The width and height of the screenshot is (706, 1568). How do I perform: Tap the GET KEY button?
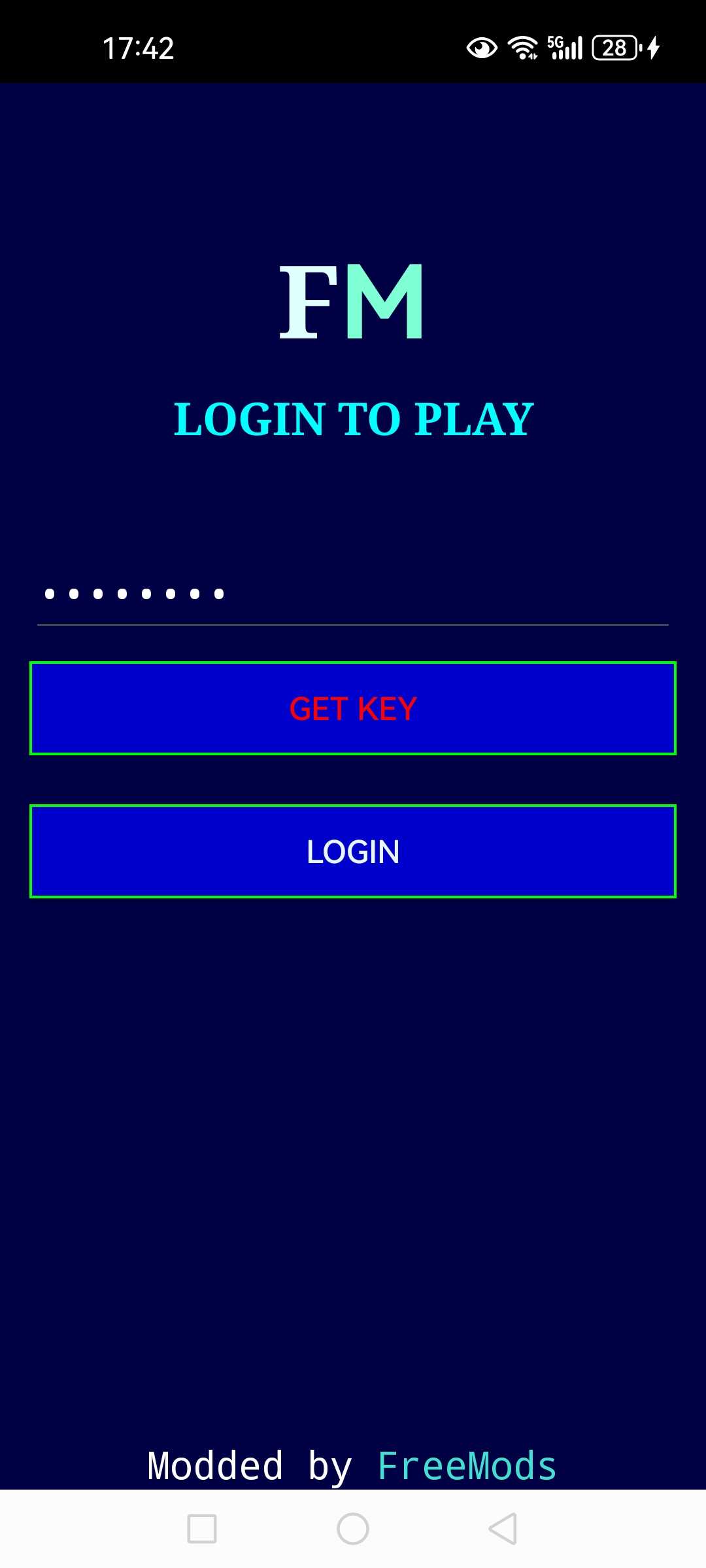(x=353, y=708)
